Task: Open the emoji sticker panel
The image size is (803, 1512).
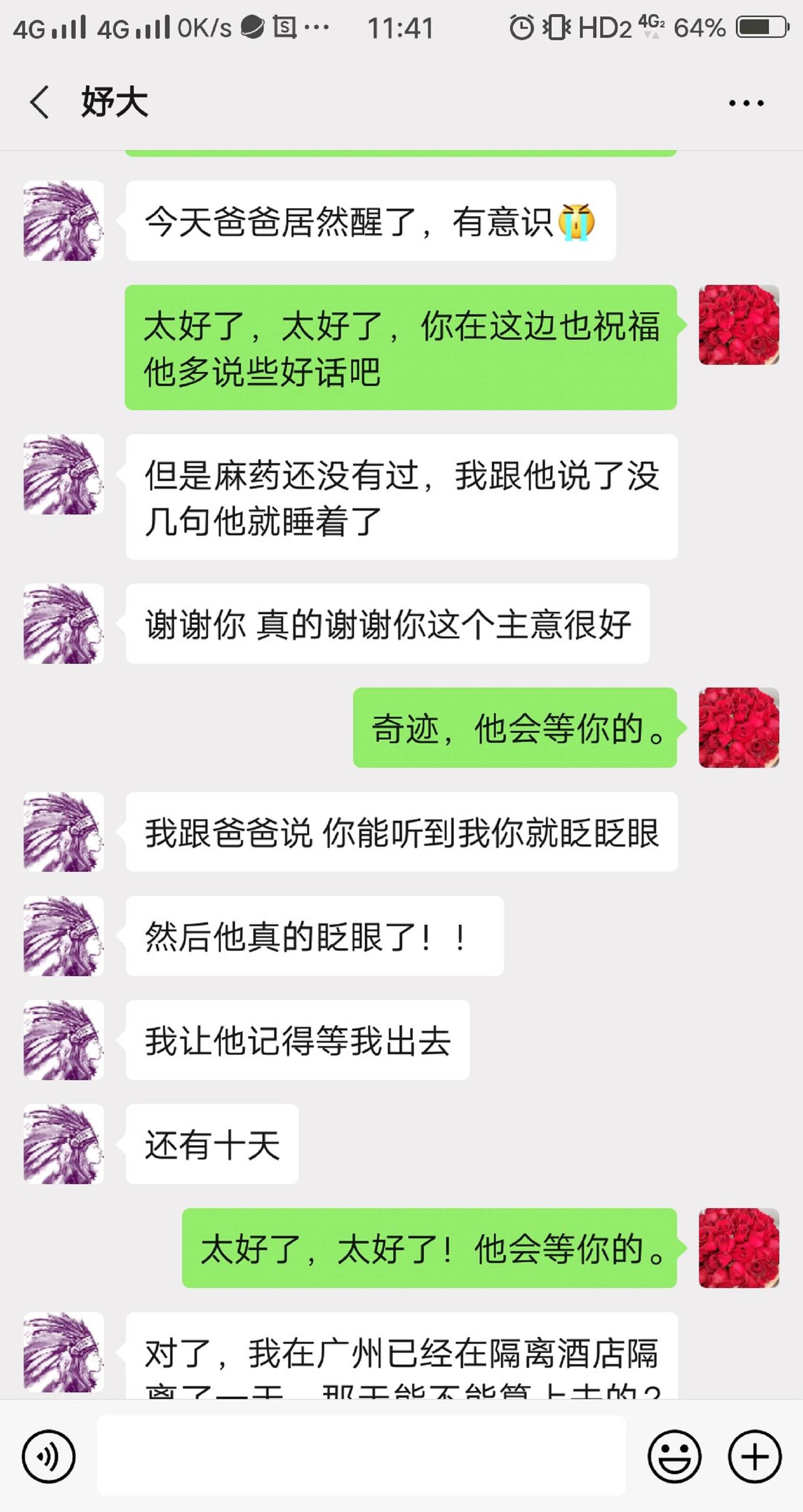Action: click(x=674, y=1457)
